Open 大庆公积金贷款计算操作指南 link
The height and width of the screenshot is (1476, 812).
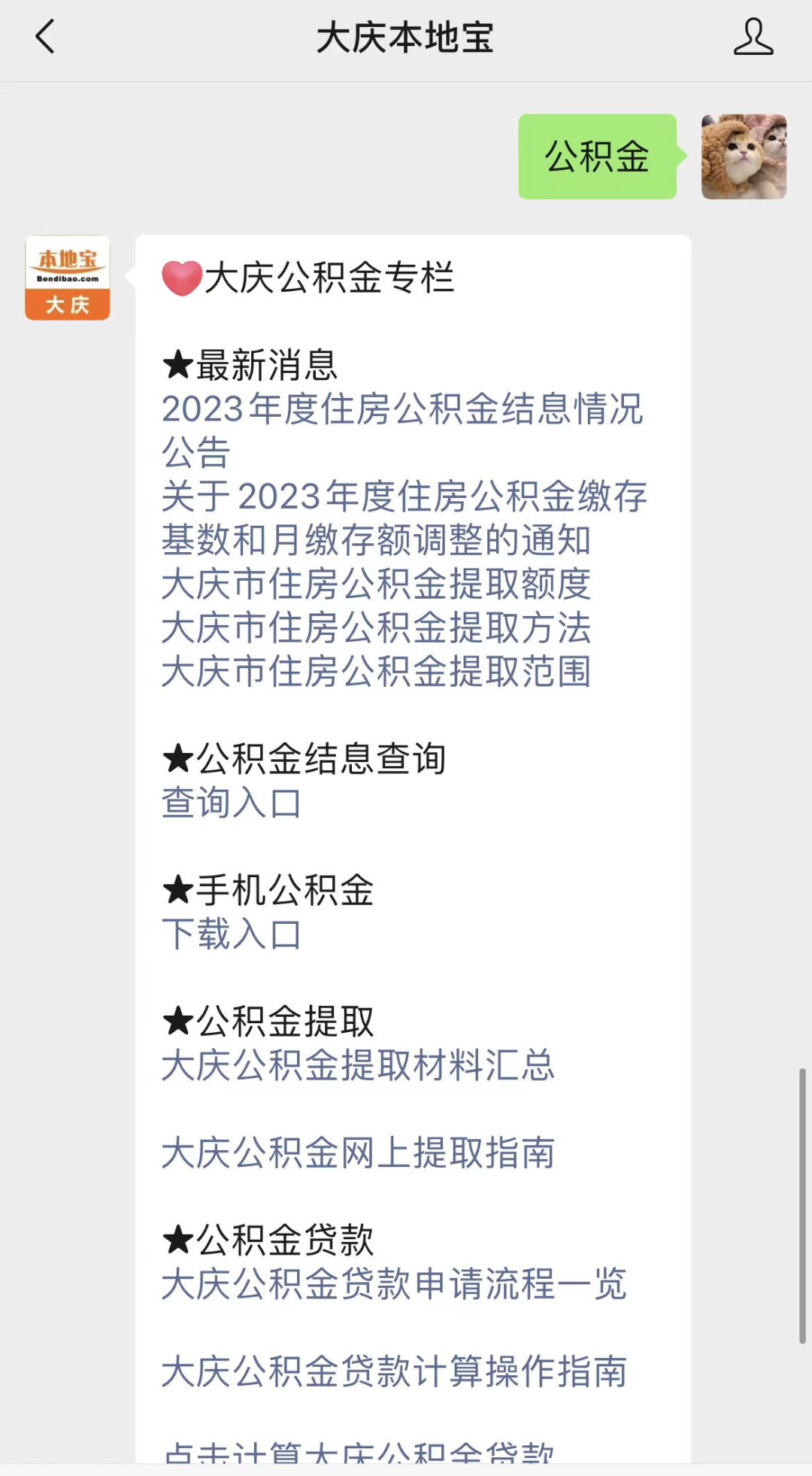click(x=394, y=1371)
